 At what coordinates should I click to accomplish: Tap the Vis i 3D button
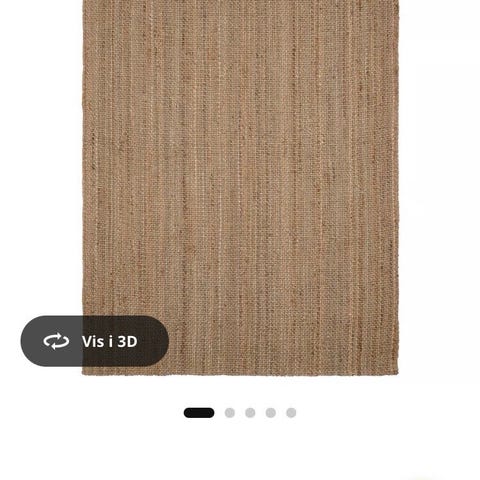click(95, 341)
